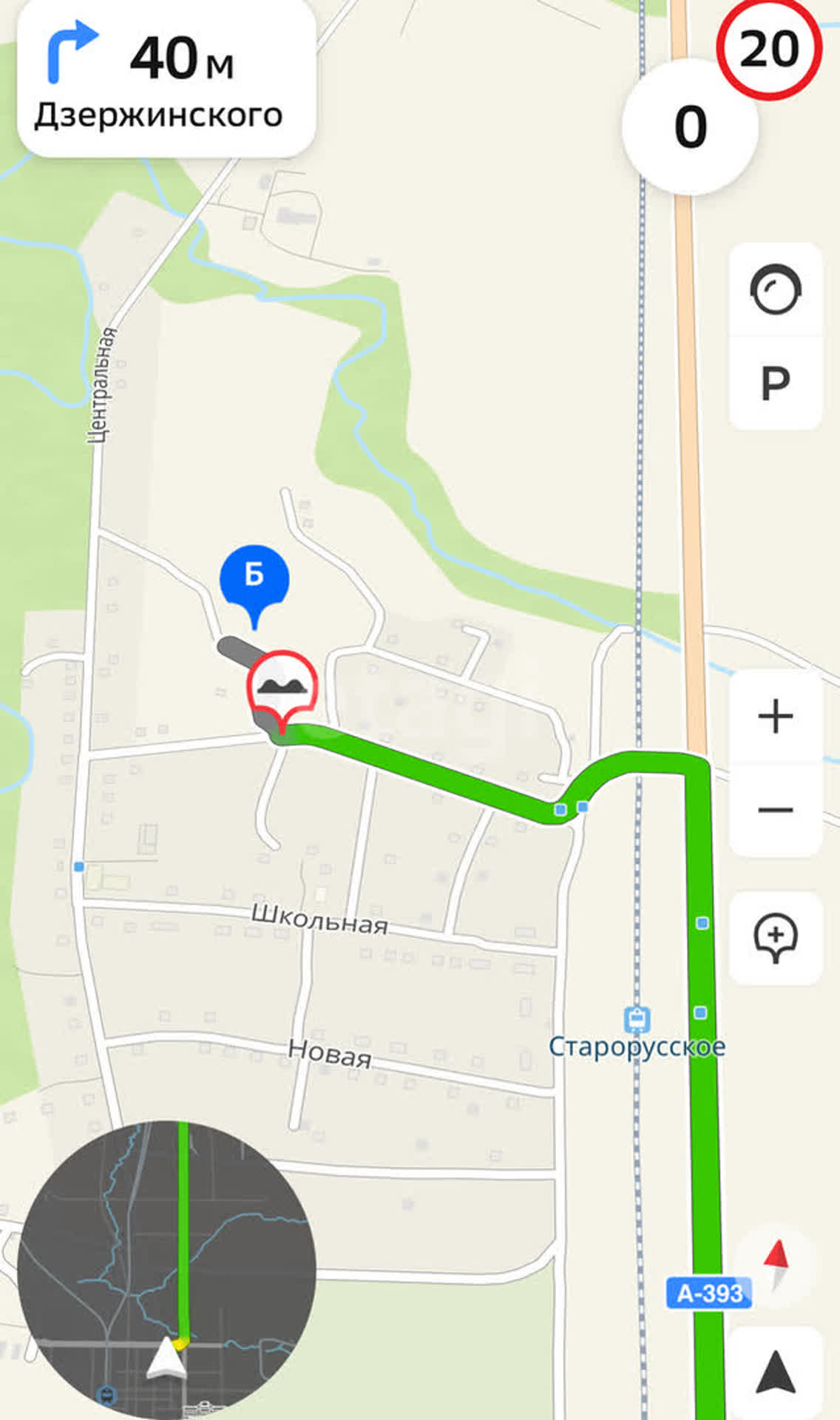Zoom out of the map
Viewport: 840px width, 1420px height.
[x=775, y=810]
